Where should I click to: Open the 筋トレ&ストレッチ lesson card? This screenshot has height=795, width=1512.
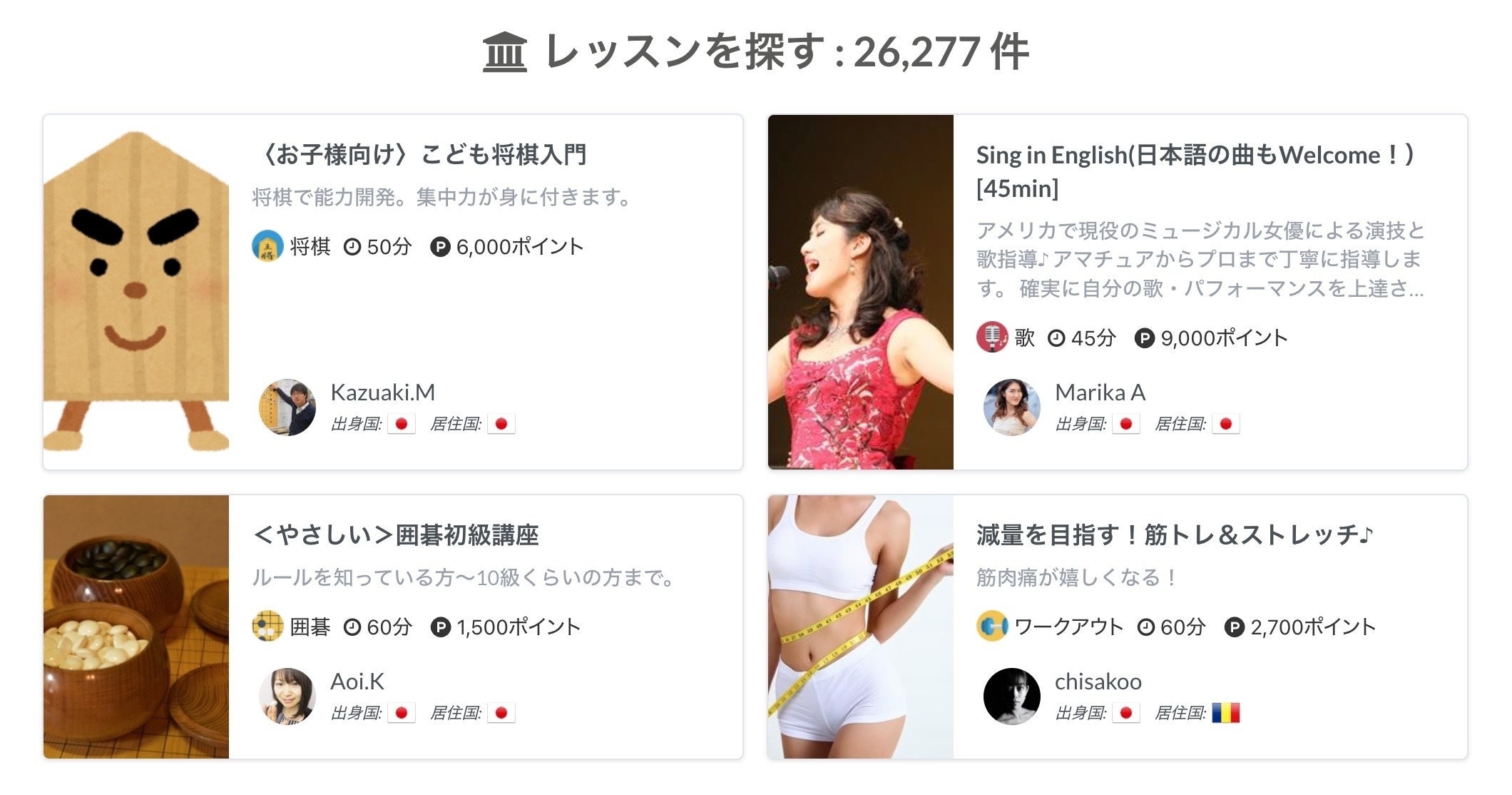[1174, 535]
